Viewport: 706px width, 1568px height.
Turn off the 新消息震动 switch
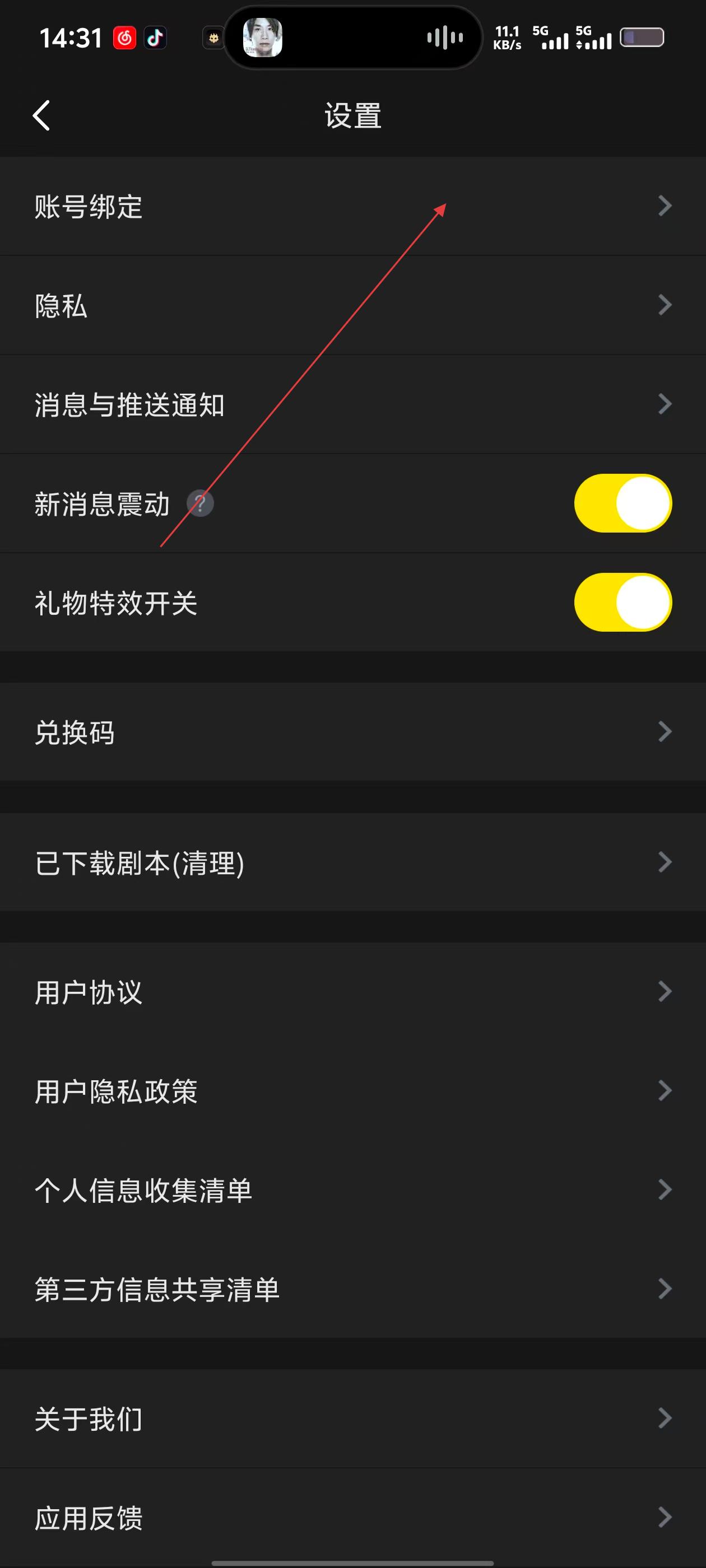622,503
